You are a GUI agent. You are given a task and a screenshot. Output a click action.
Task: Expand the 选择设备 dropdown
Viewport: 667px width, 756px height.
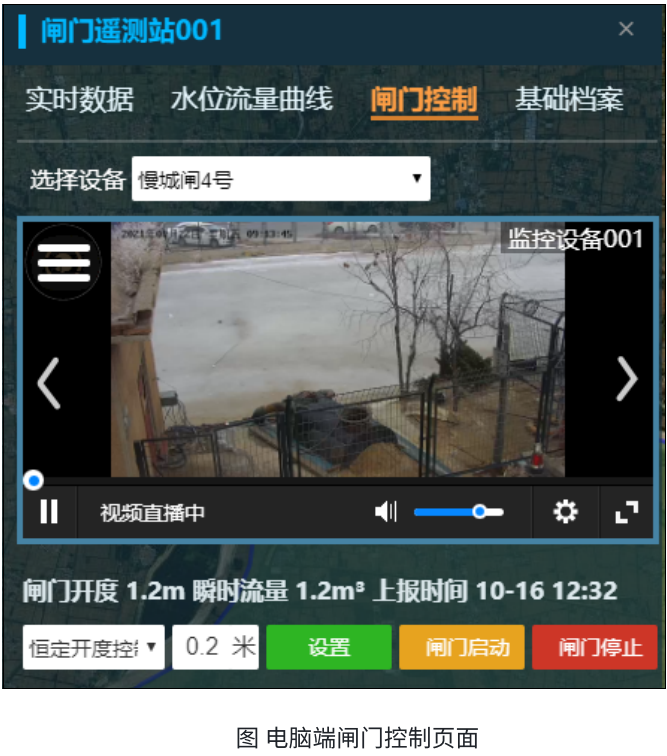click(281, 180)
